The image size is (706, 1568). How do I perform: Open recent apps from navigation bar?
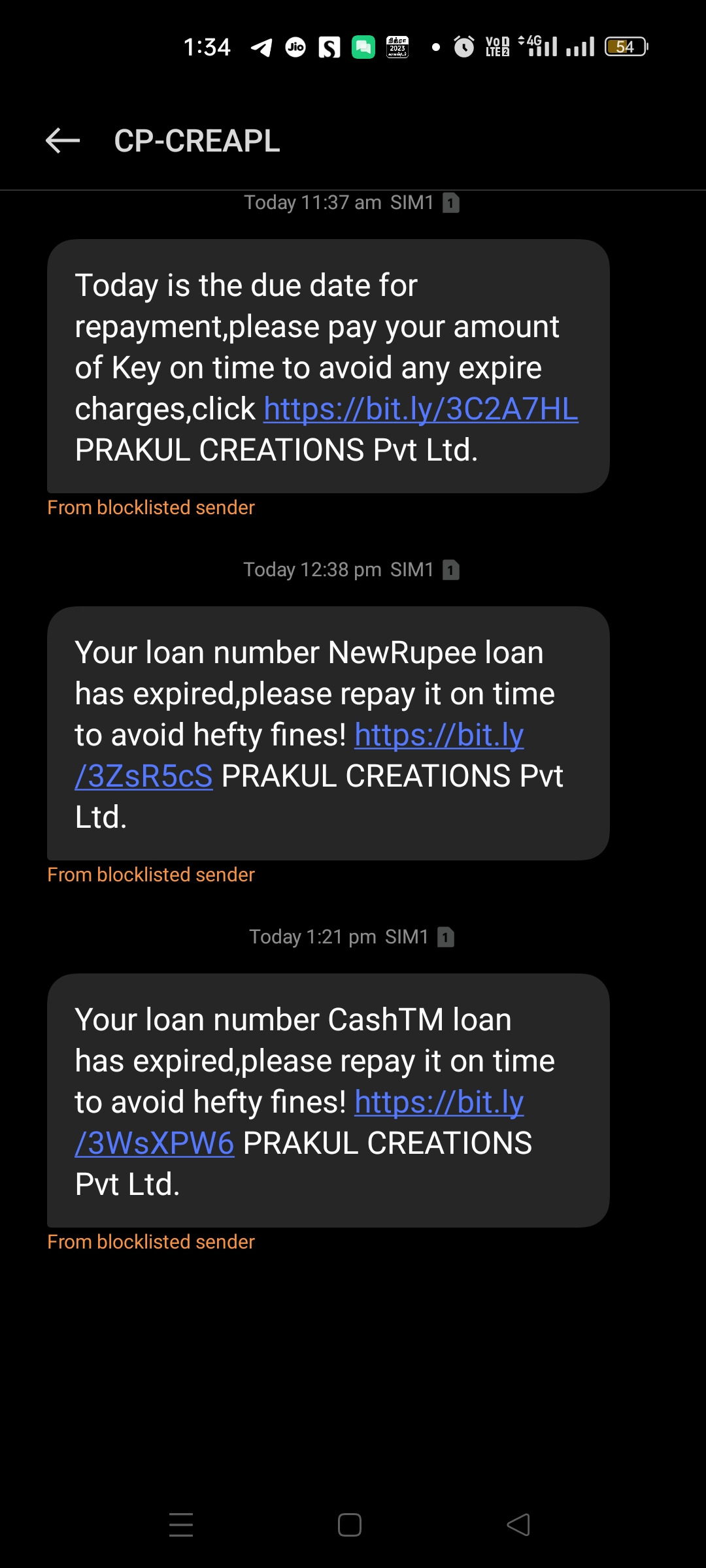click(x=181, y=1525)
